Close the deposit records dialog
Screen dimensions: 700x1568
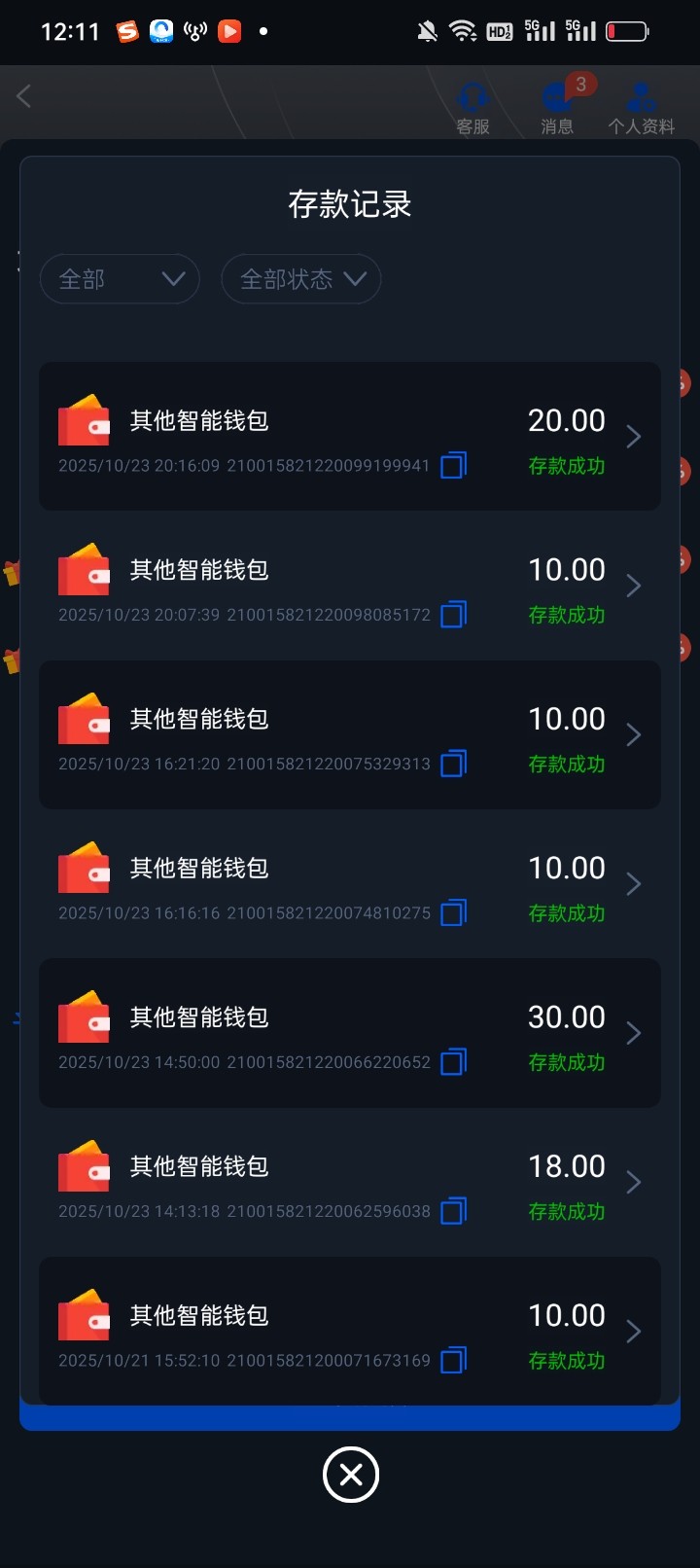point(350,1475)
